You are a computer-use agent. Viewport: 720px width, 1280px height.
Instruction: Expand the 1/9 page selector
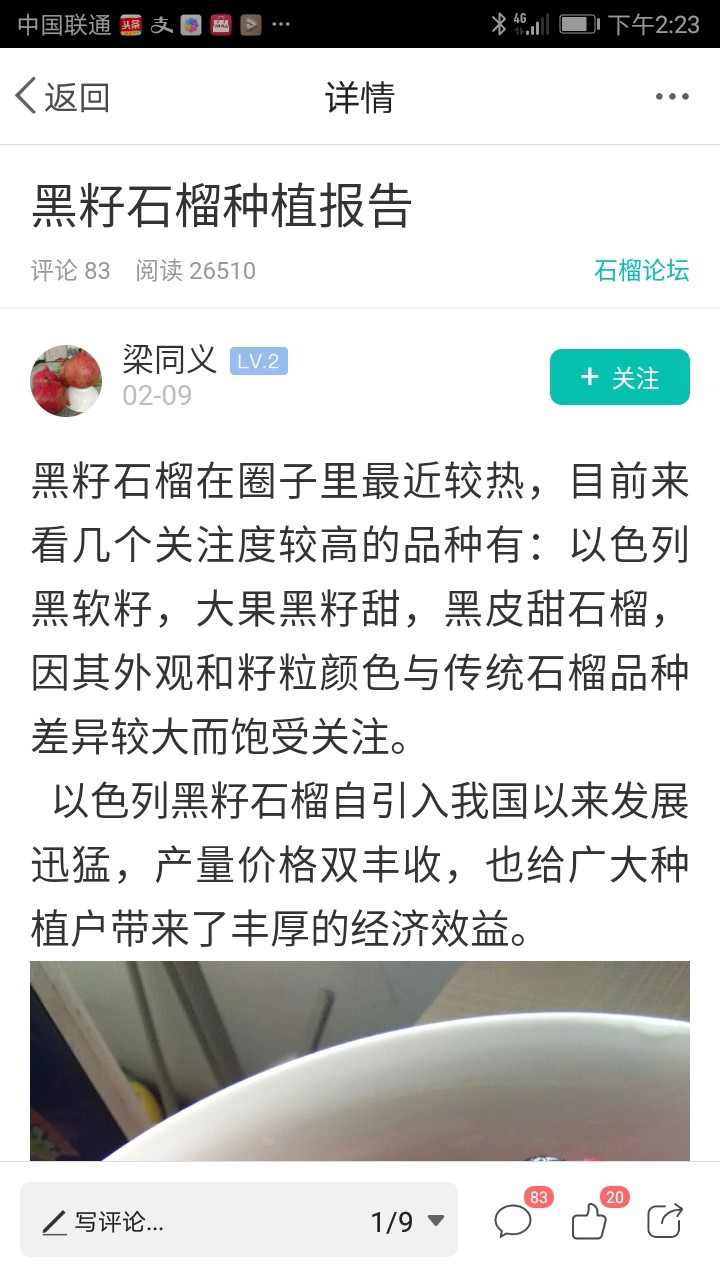pyautogui.click(x=407, y=1221)
